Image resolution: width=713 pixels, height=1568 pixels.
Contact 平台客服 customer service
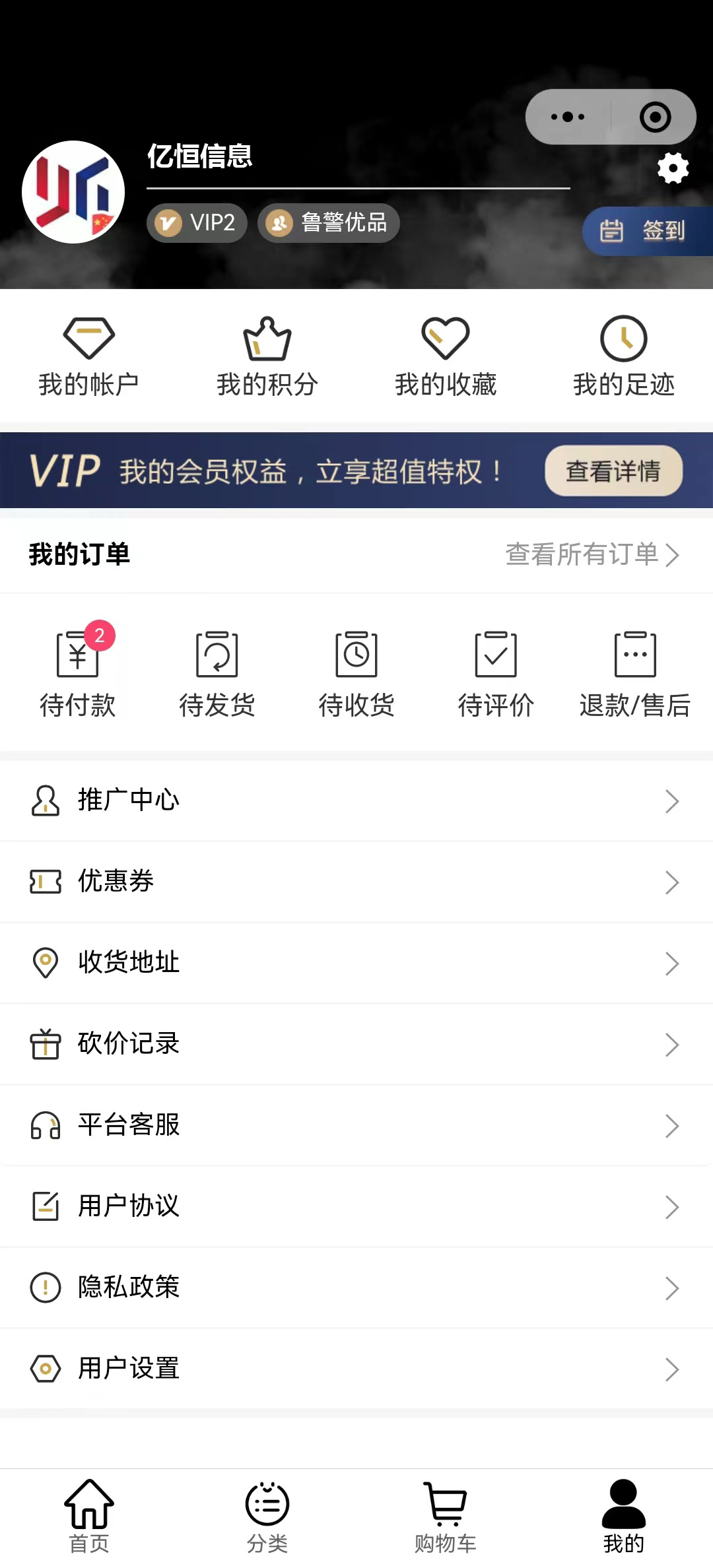(356, 1125)
